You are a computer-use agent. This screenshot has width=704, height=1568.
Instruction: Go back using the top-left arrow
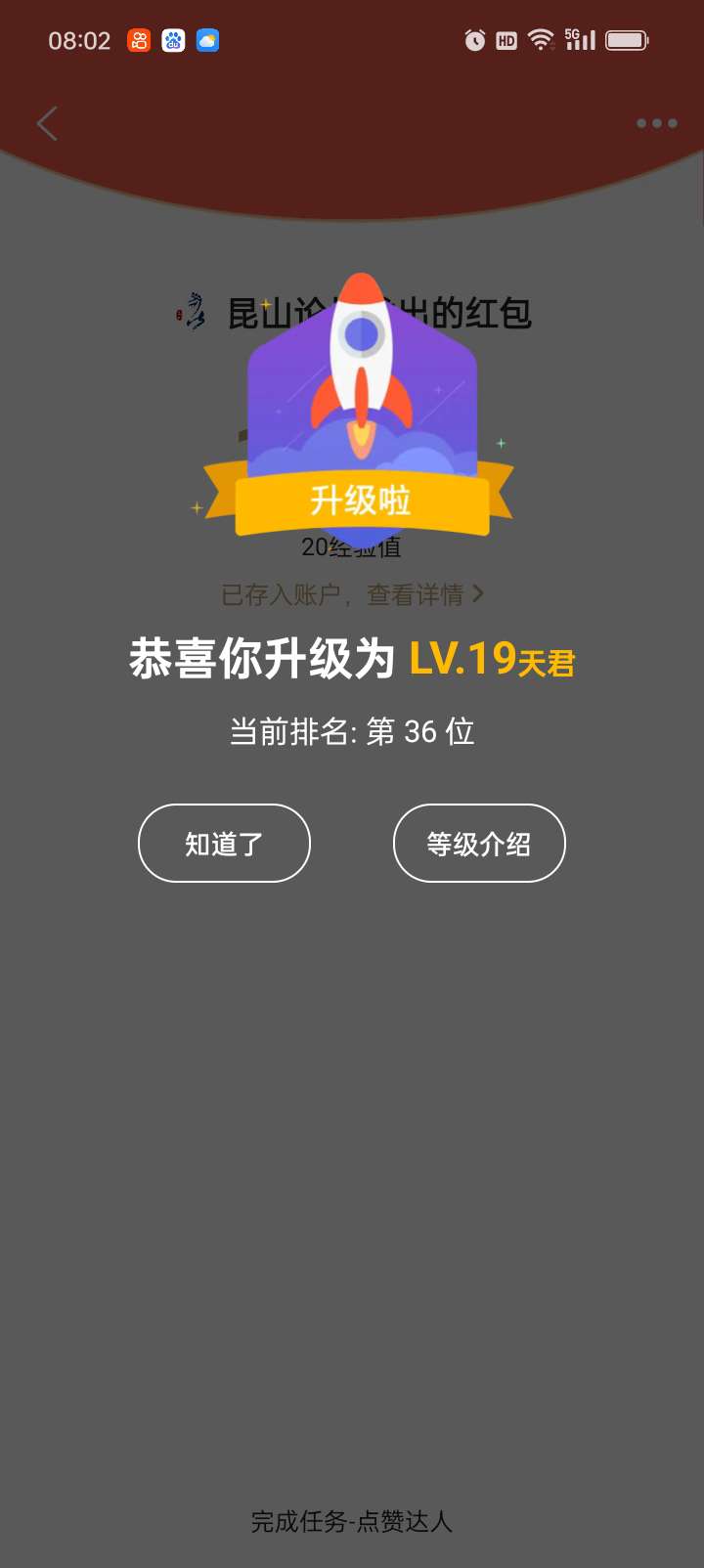[47, 123]
